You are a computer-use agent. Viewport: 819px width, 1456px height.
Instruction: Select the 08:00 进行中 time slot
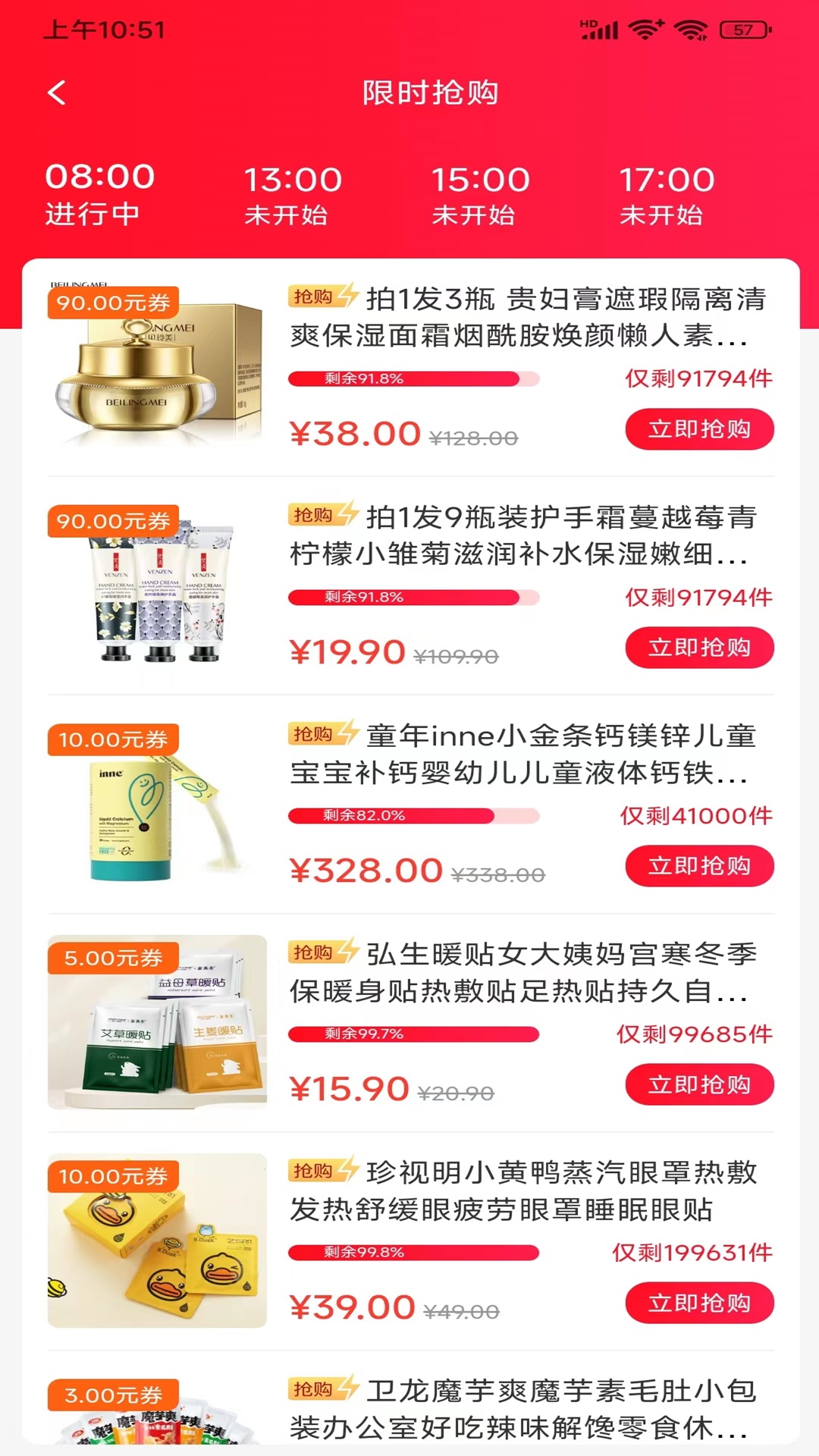pos(99,194)
